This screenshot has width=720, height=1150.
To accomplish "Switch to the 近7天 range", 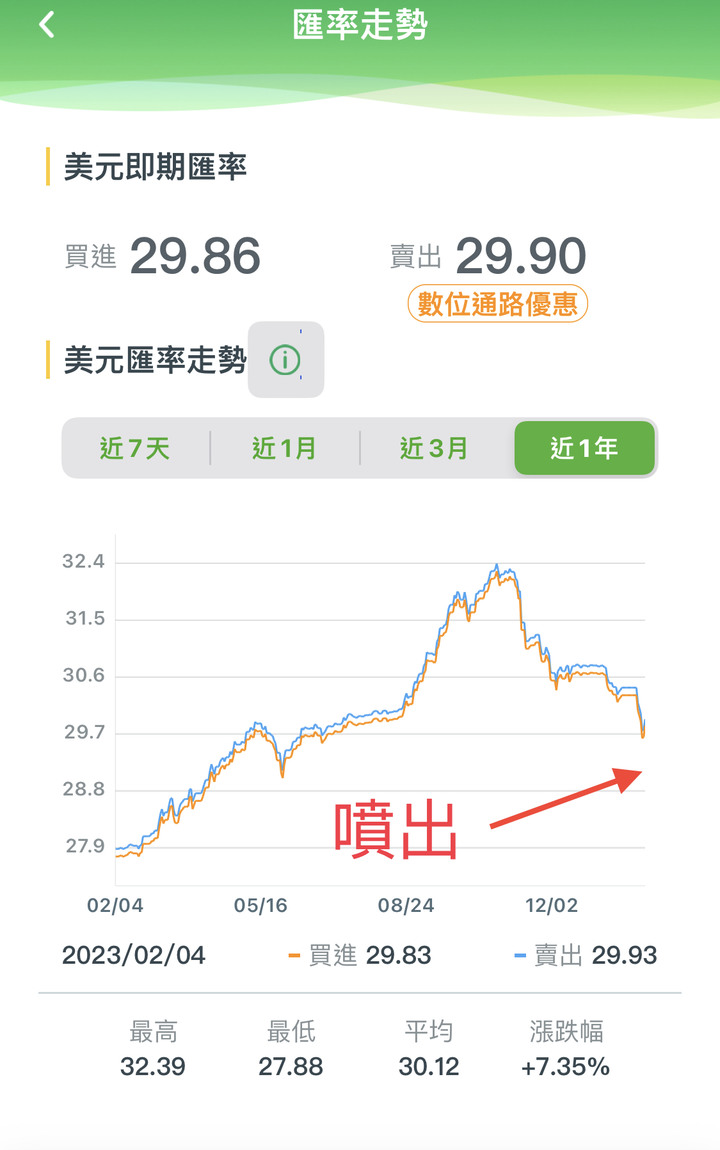I will pos(136,448).
